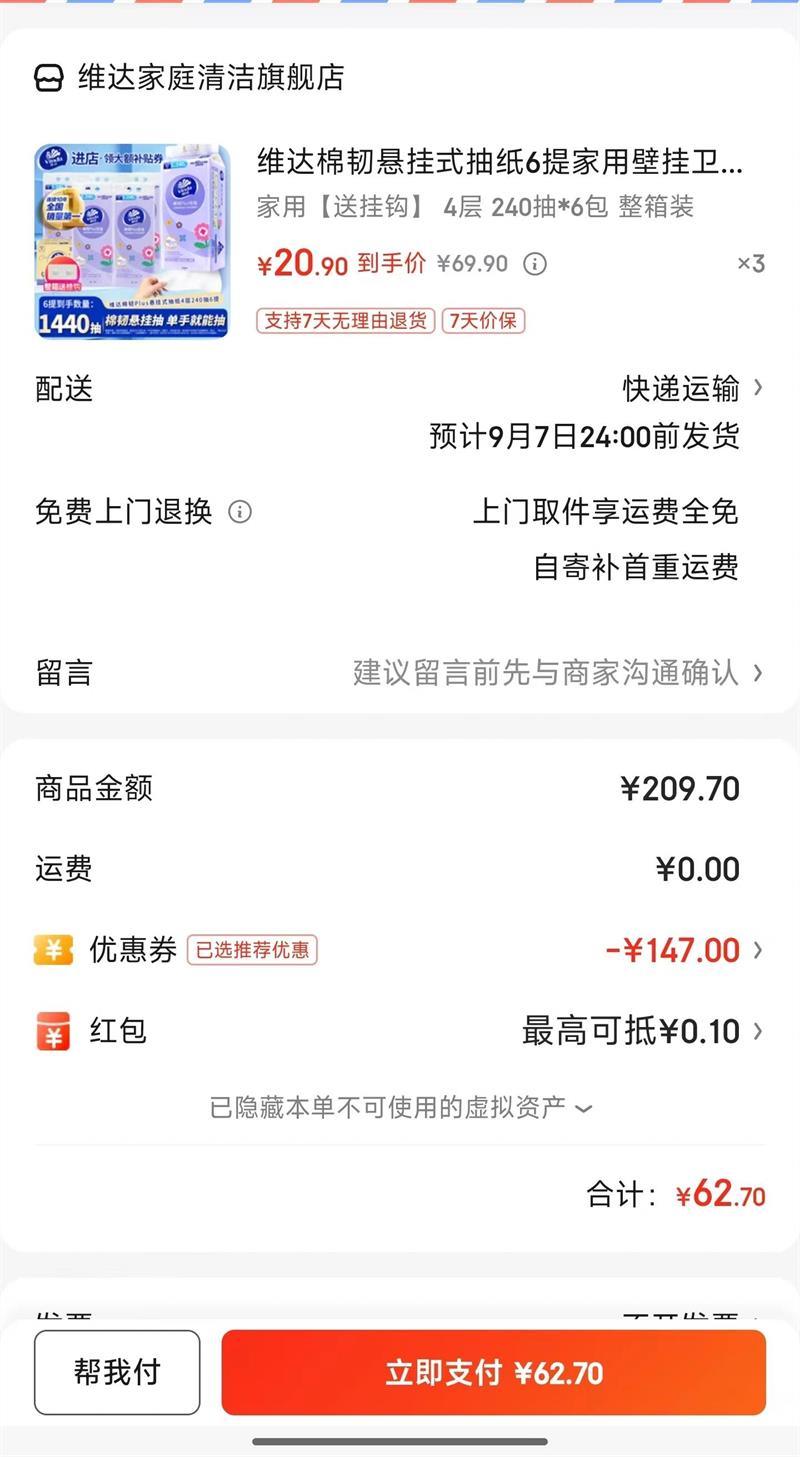Expand 已隐藏本单不可使用的虚拟资产
The height and width of the screenshot is (1457, 800).
400,1108
